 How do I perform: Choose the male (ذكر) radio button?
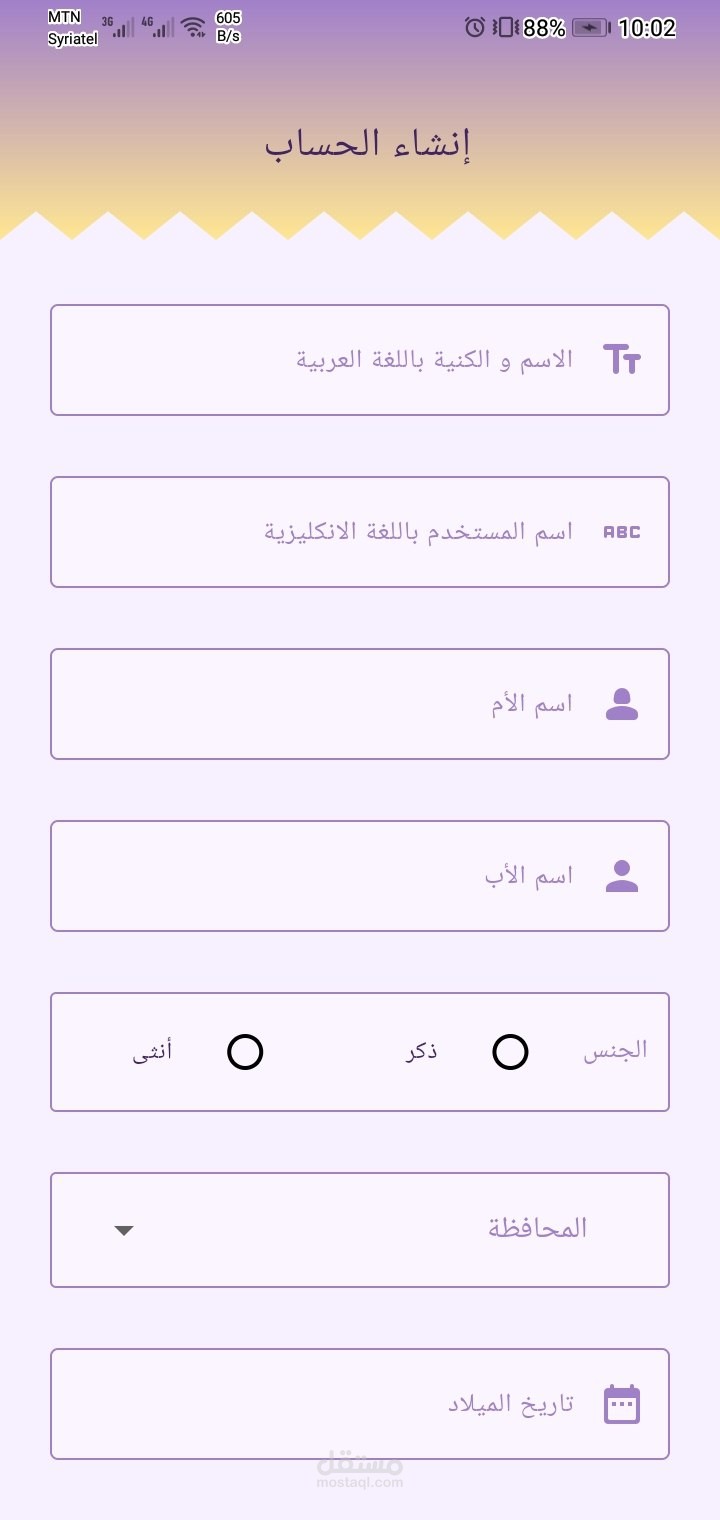(510, 1052)
